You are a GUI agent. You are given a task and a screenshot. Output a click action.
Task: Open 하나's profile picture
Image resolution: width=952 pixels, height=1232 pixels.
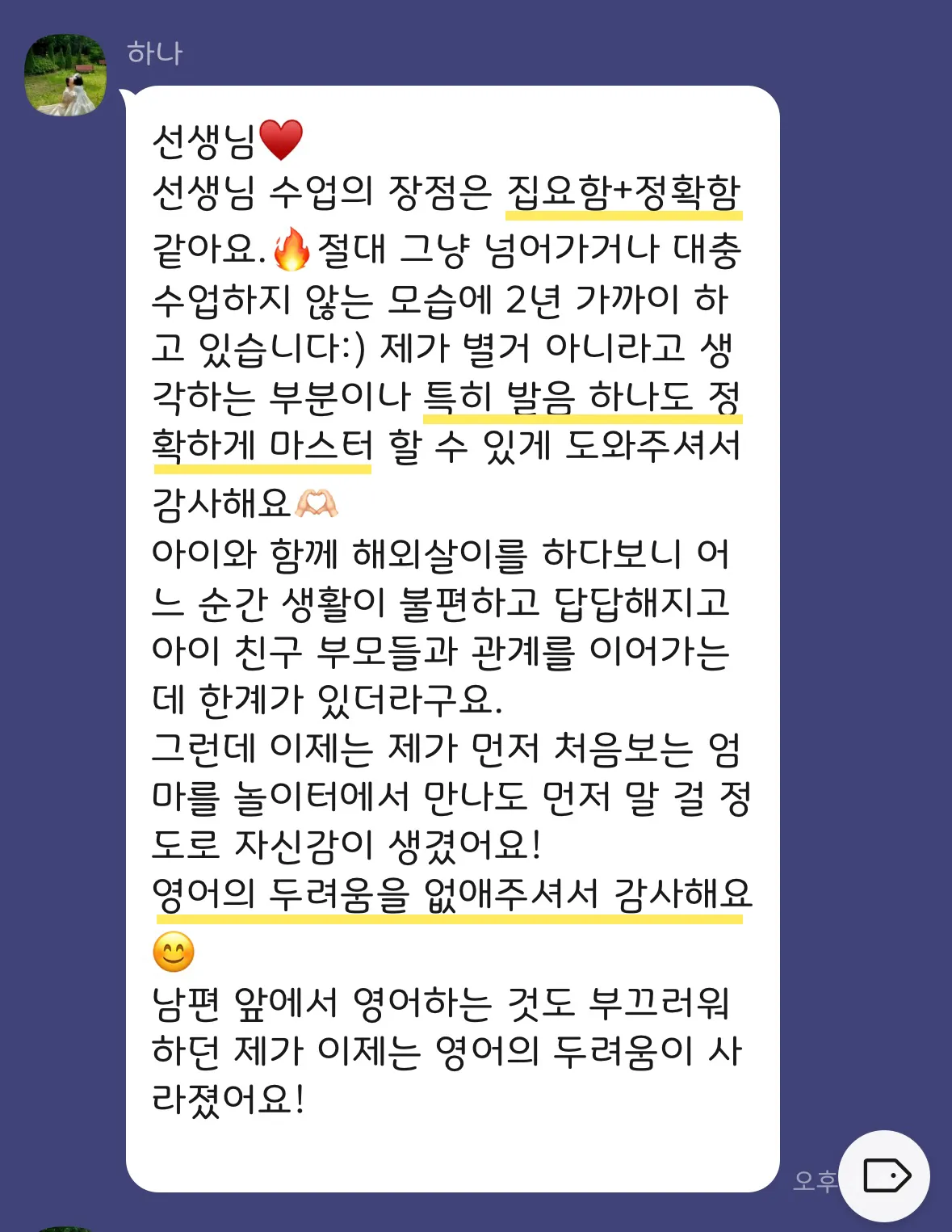[x=65, y=75]
